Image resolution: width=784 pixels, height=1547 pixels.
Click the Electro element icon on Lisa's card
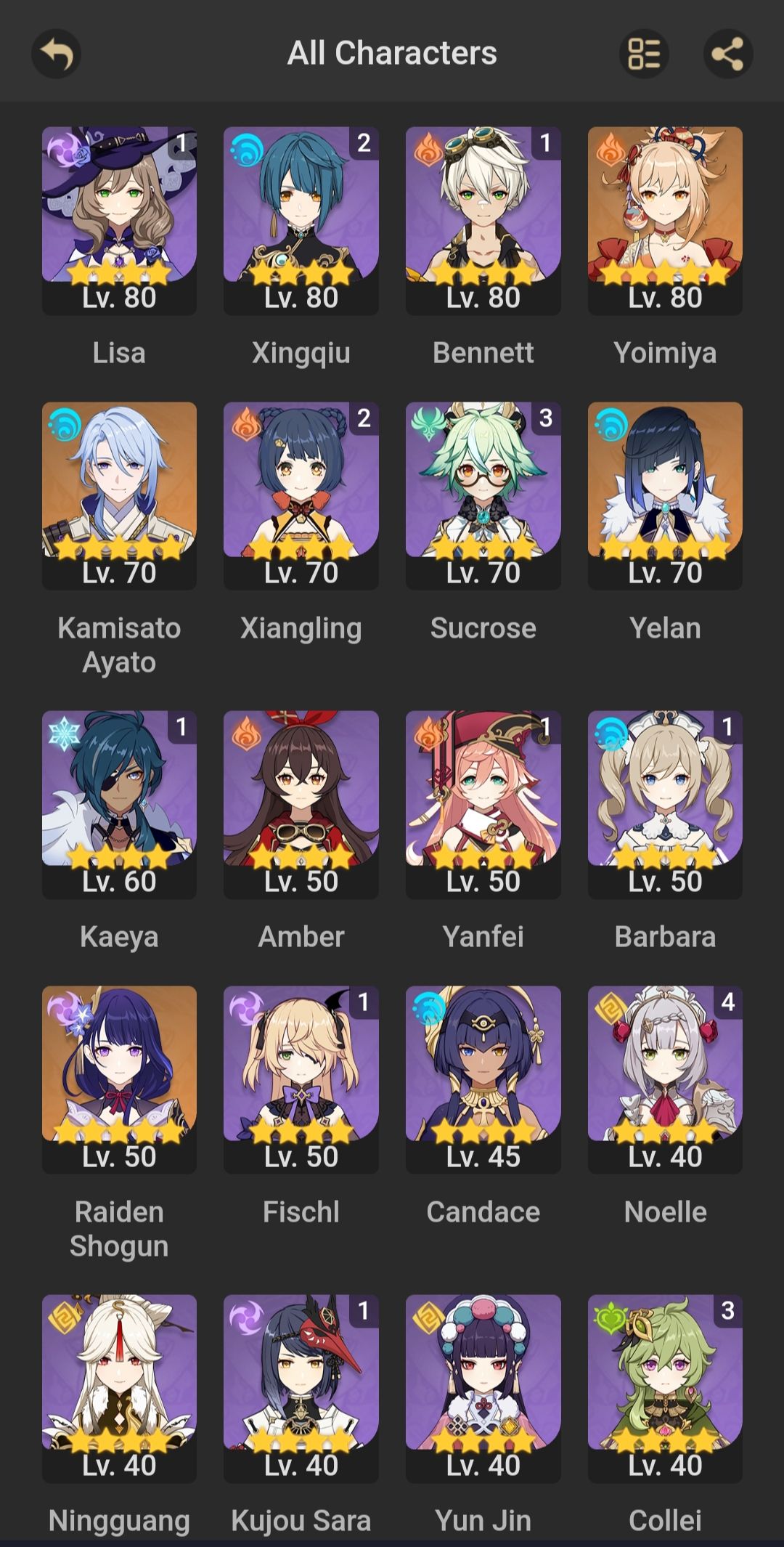click(66, 148)
